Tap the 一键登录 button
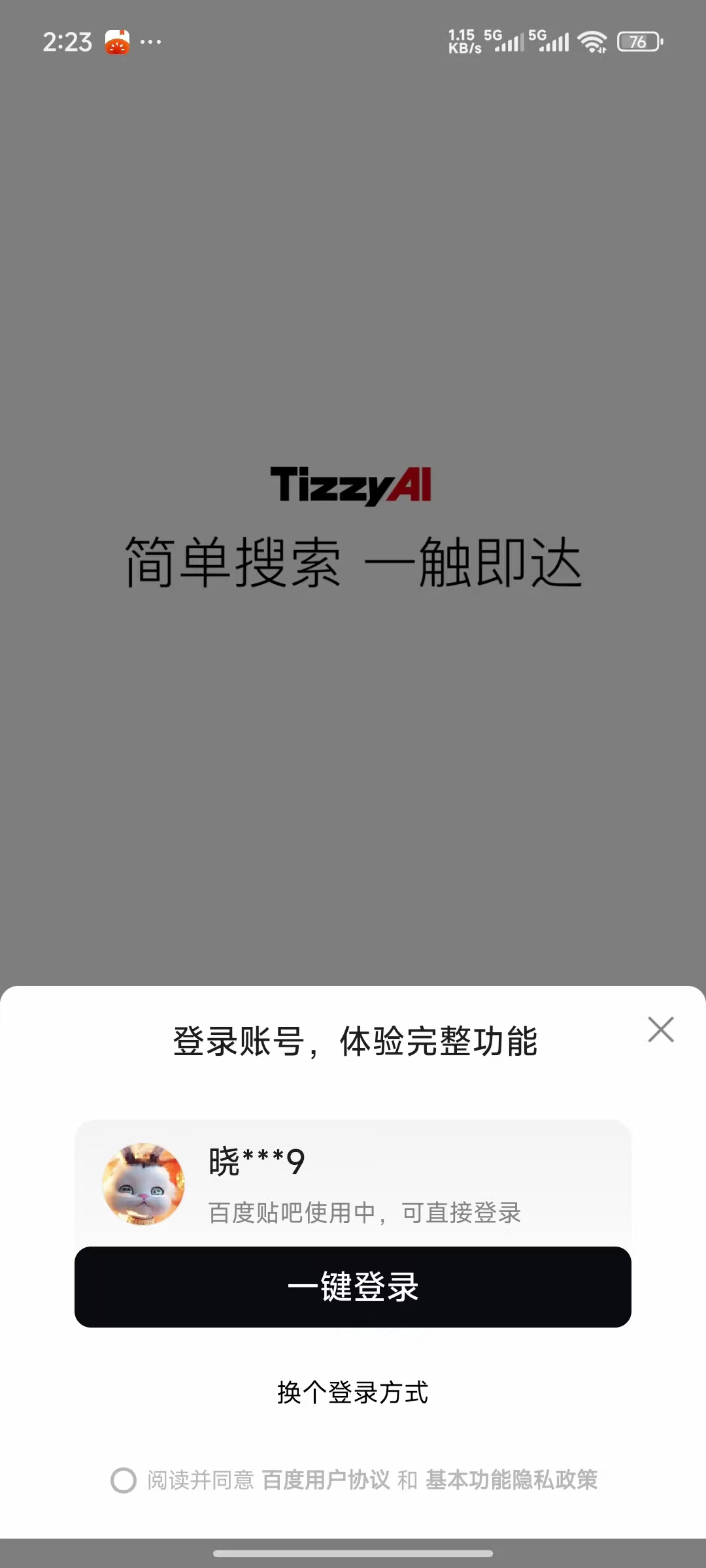706x1568 pixels. tap(353, 1286)
